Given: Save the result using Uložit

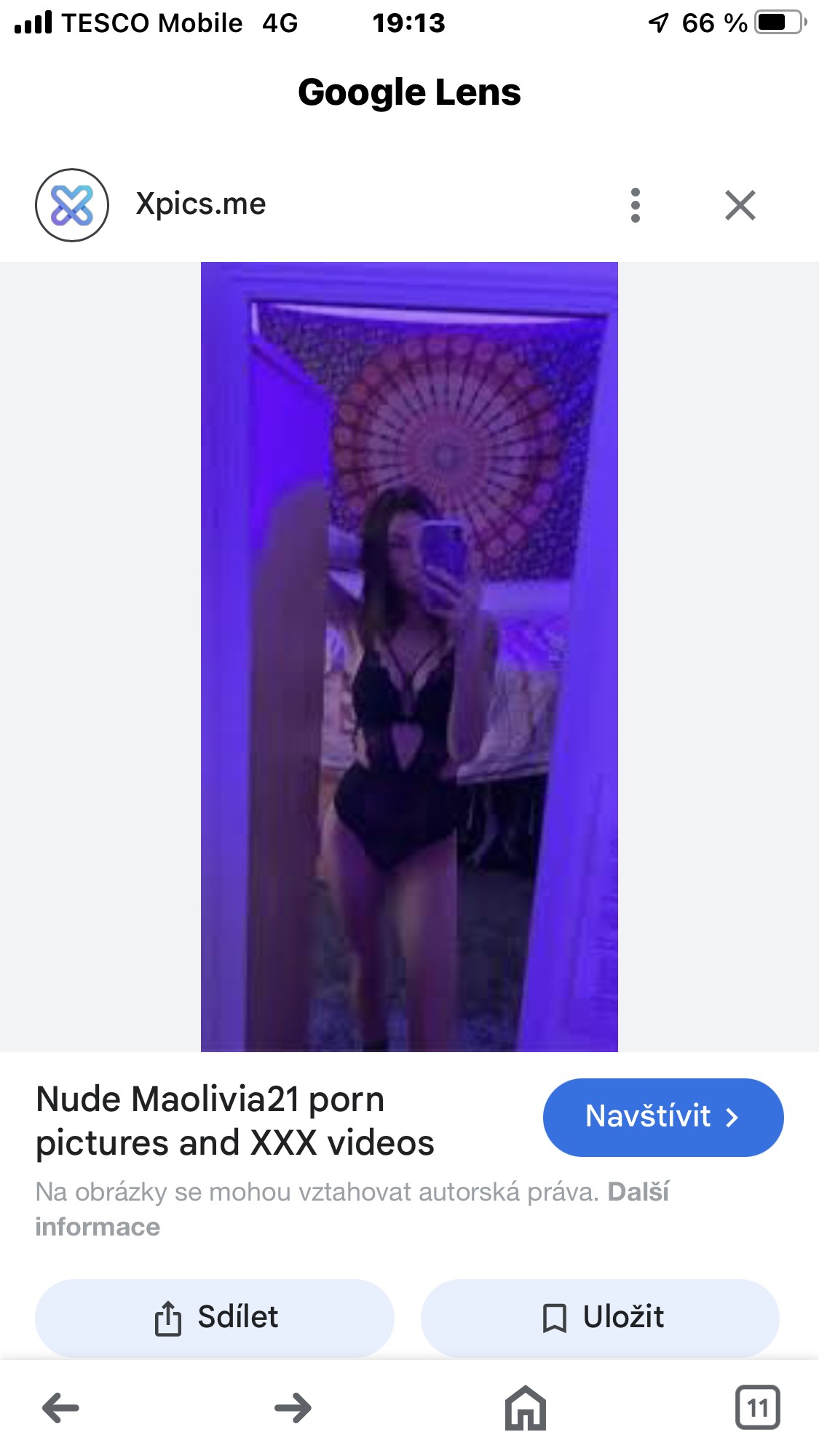Looking at the screenshot, I should (x=600, y=1317).
